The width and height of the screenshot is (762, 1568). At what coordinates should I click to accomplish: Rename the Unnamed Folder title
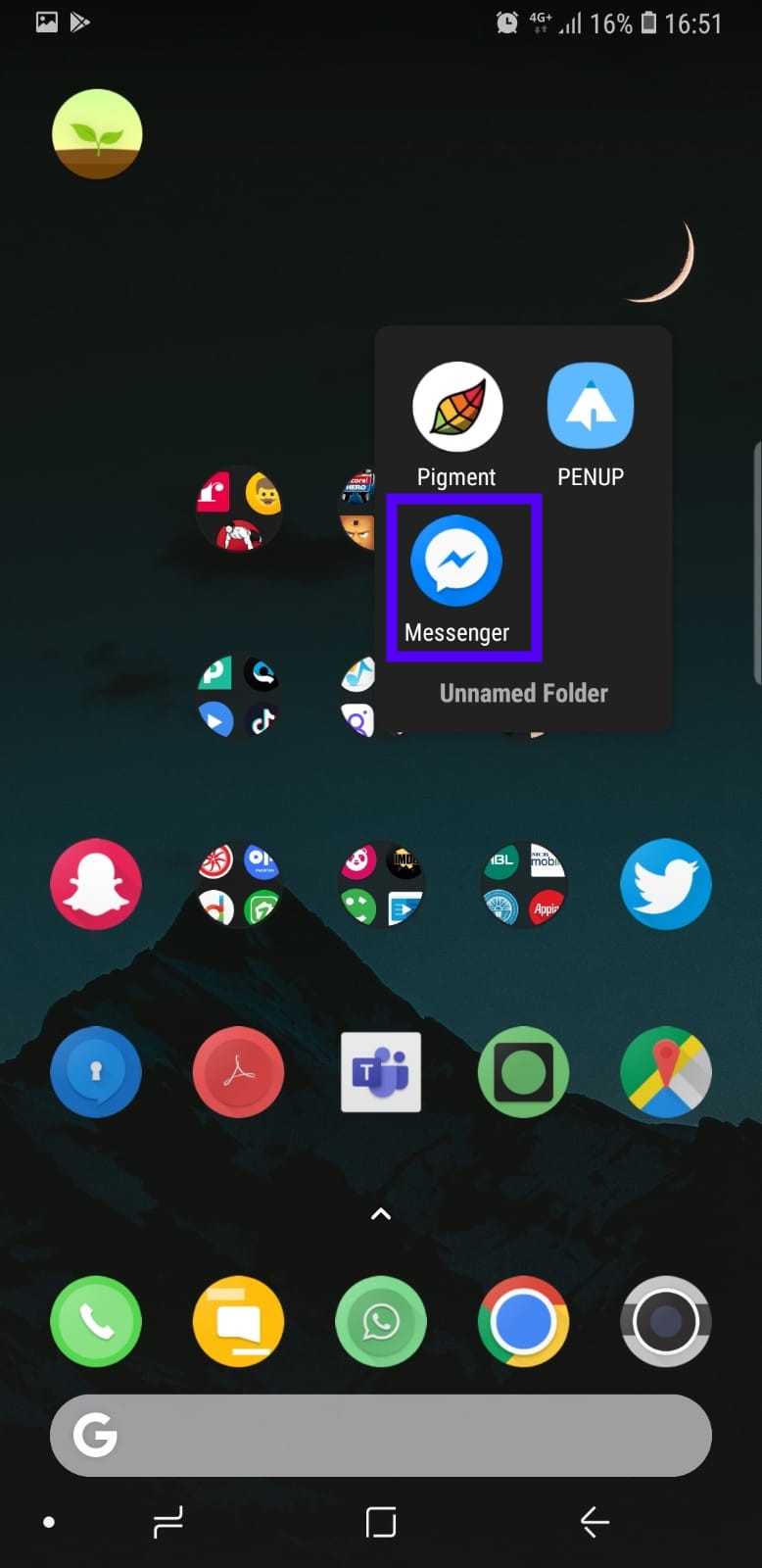[523, 693]
